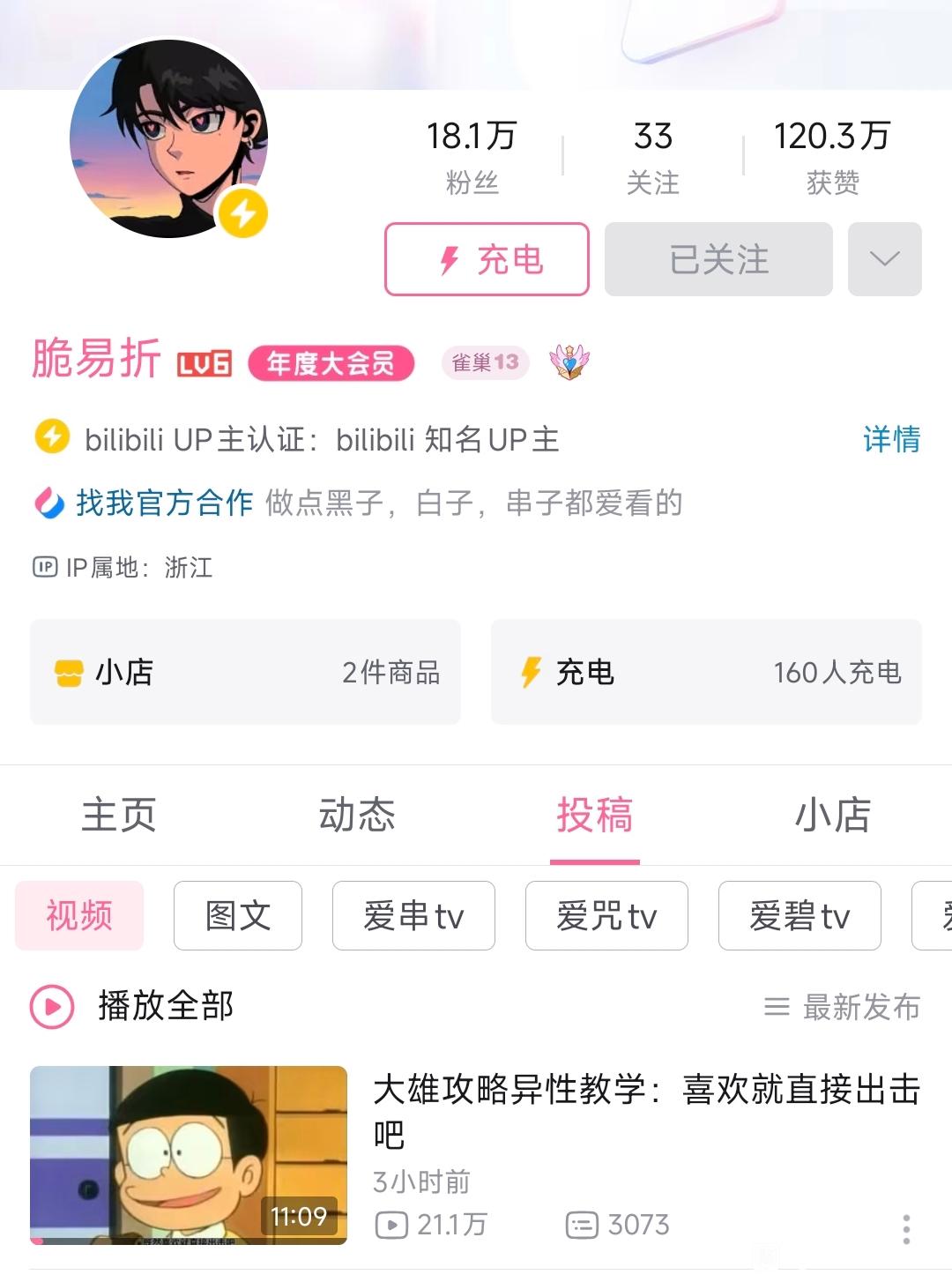The width and height of the screenshot is (952, 1282).
Task: Open more options for the 大雄攻略异性教学 video
Action: (x=905, y=1228)
